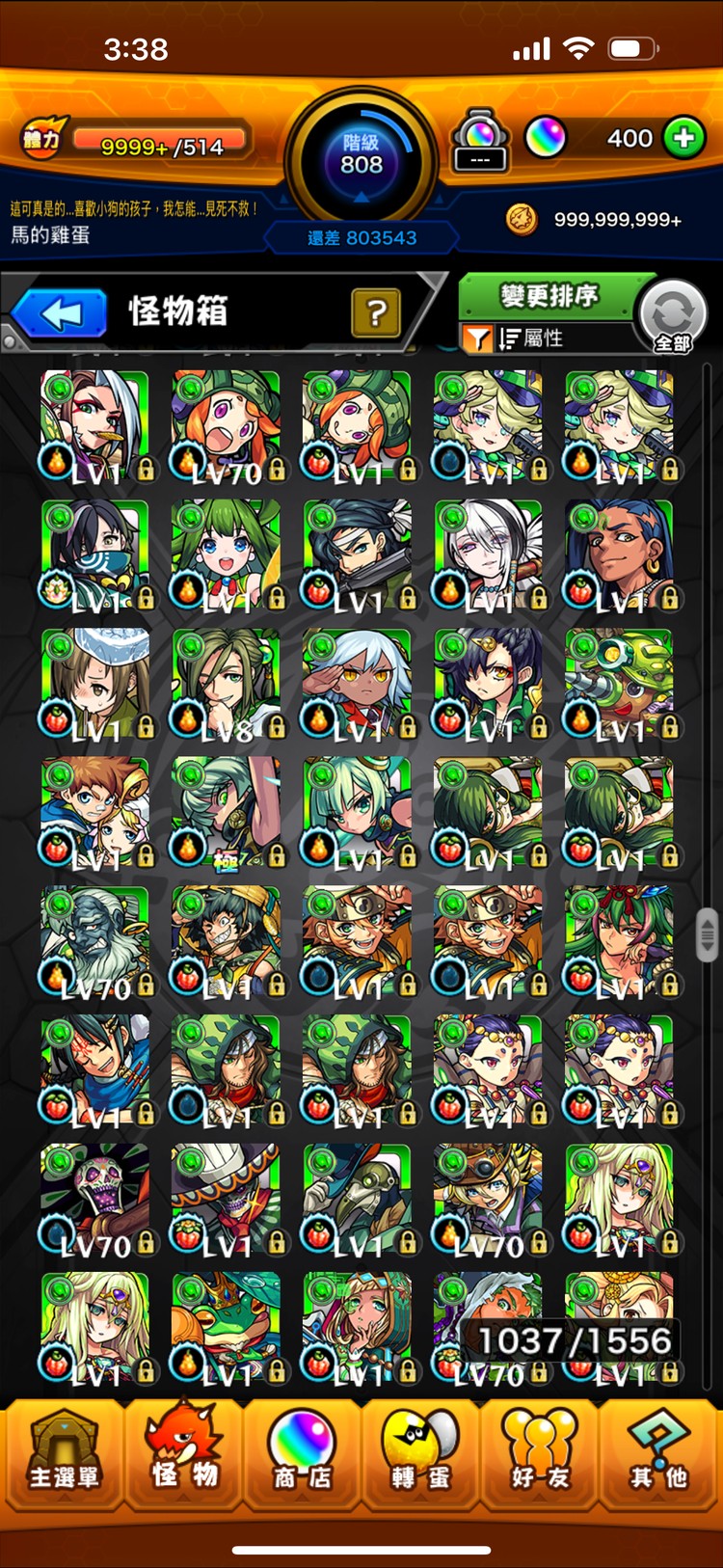This screenshot has width=723, height=1568.
Task: Select the LV1 green frog monster
Action: (x=226, y=1328)
